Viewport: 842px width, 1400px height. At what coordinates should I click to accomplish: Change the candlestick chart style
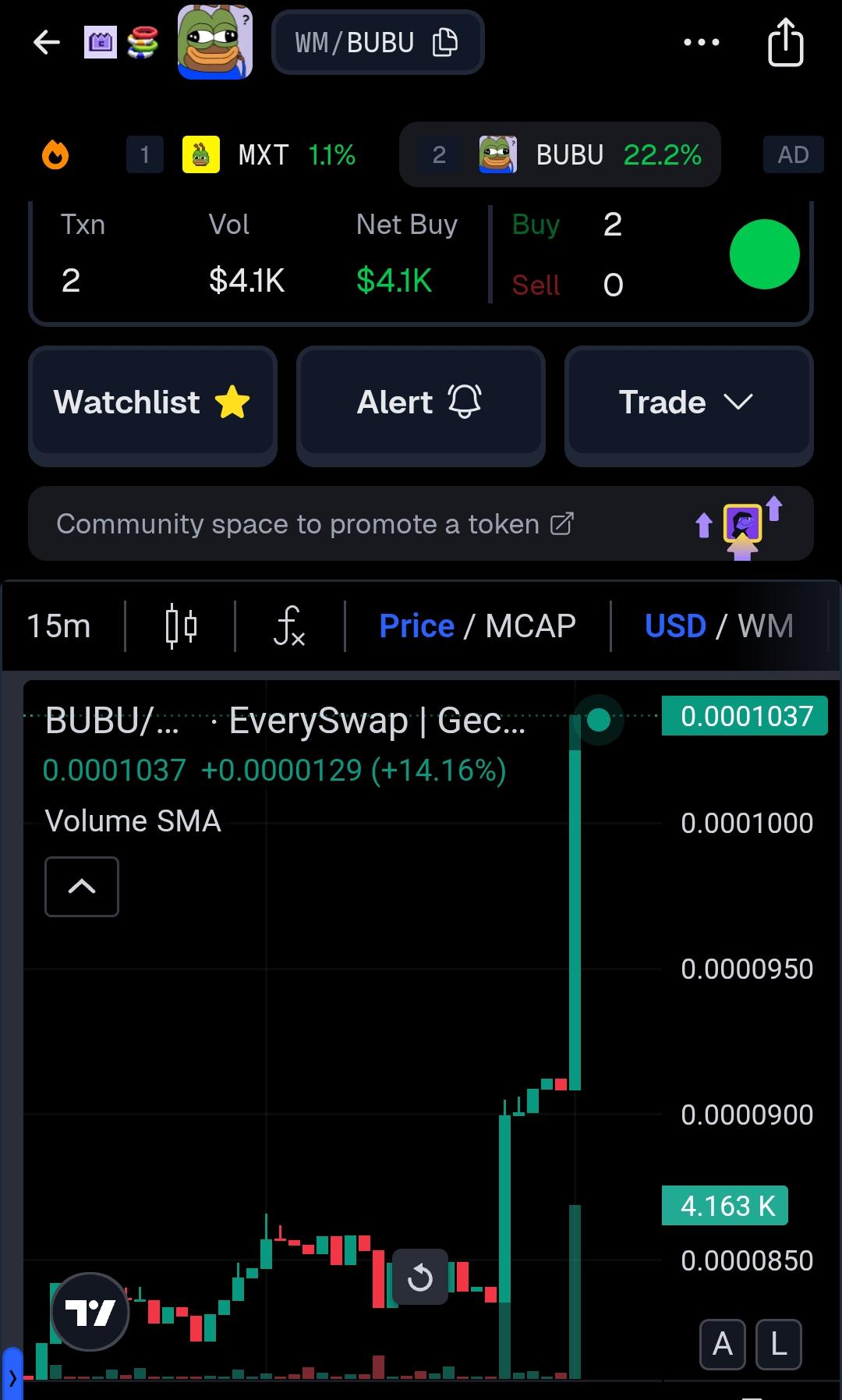point(181,626)
